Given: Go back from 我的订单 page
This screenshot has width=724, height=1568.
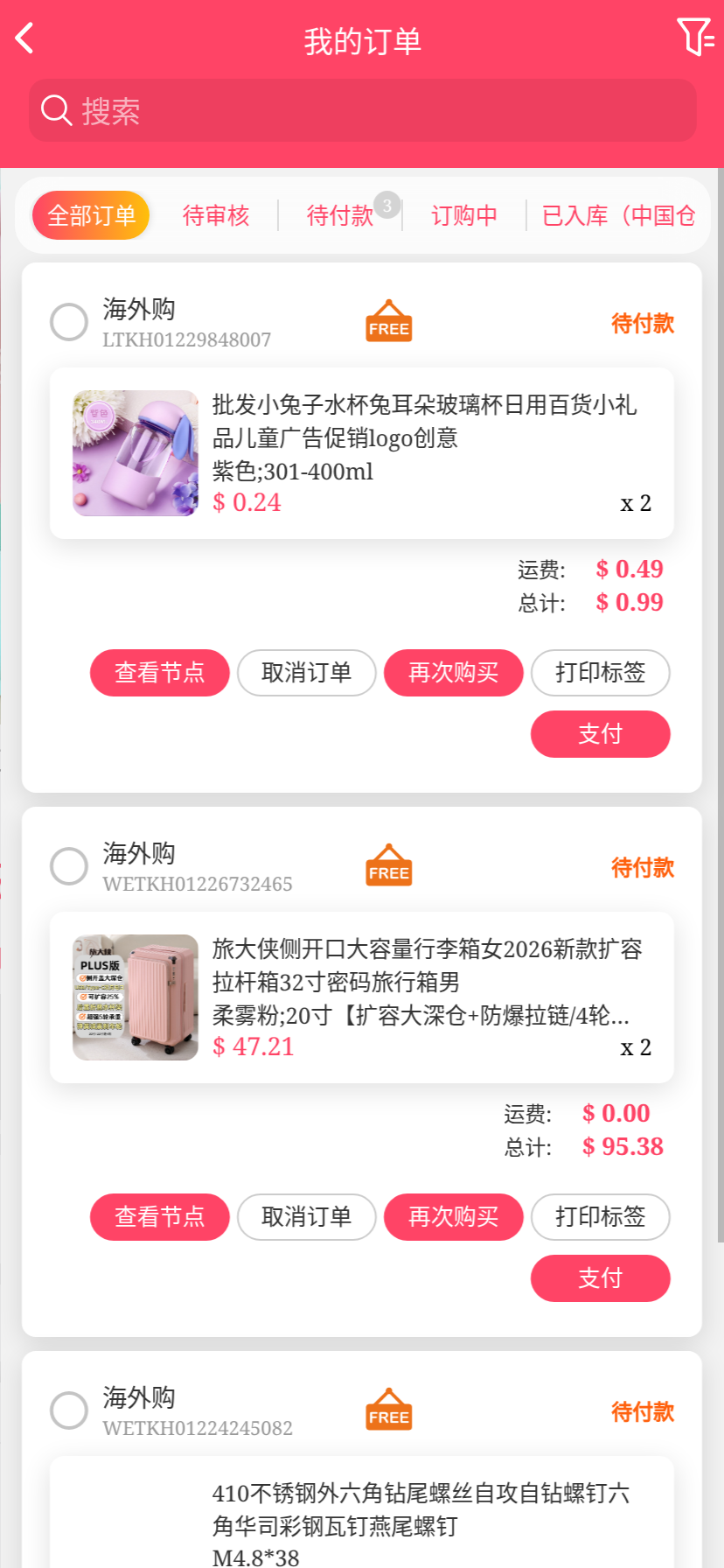Looking at the screenshot, I should click(x=24, y=38).
